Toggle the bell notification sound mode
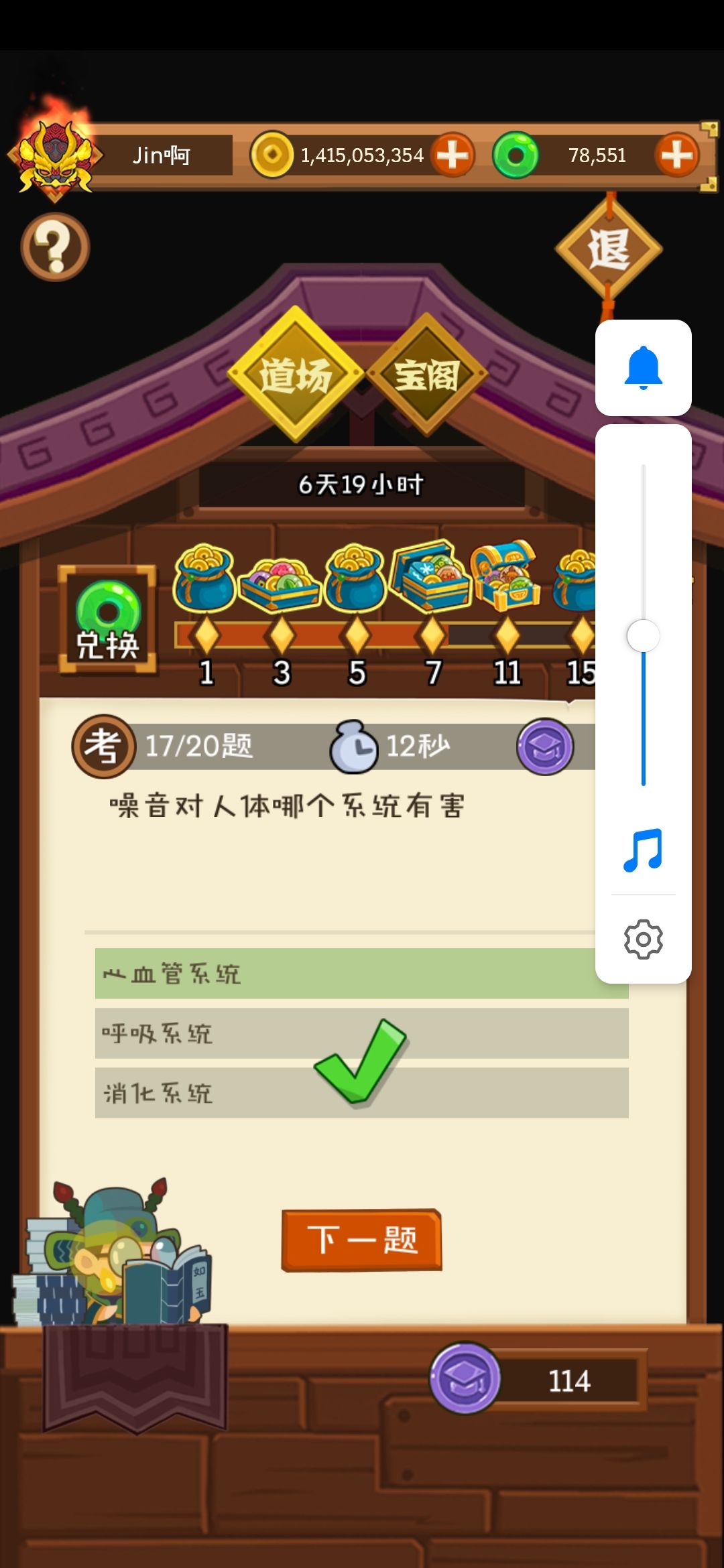Viewport: 724px width, 1568px height. [644, 367]
